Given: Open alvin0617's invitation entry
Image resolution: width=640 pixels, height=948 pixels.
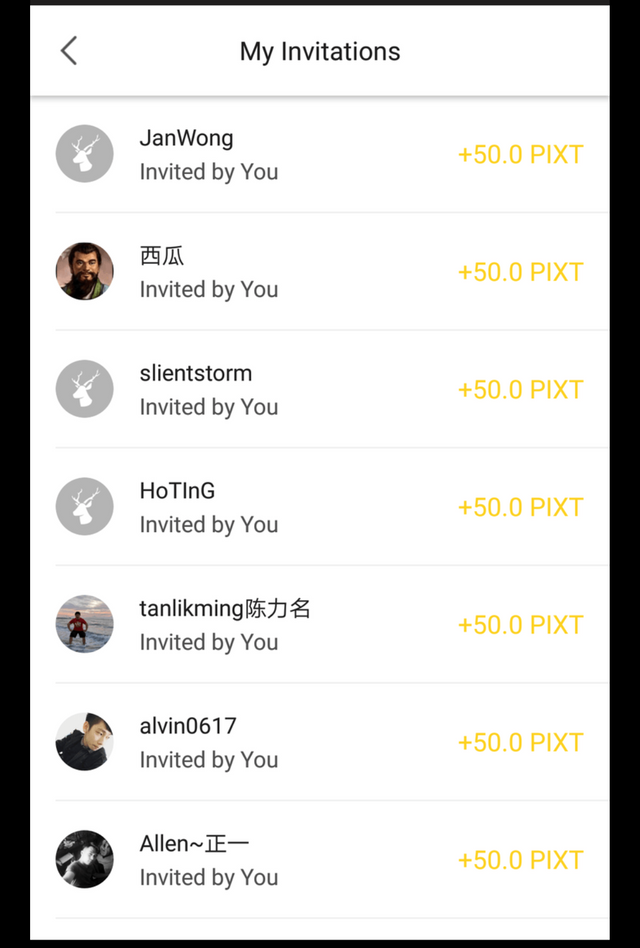Looking at the screenshot, I should [320, 742].
